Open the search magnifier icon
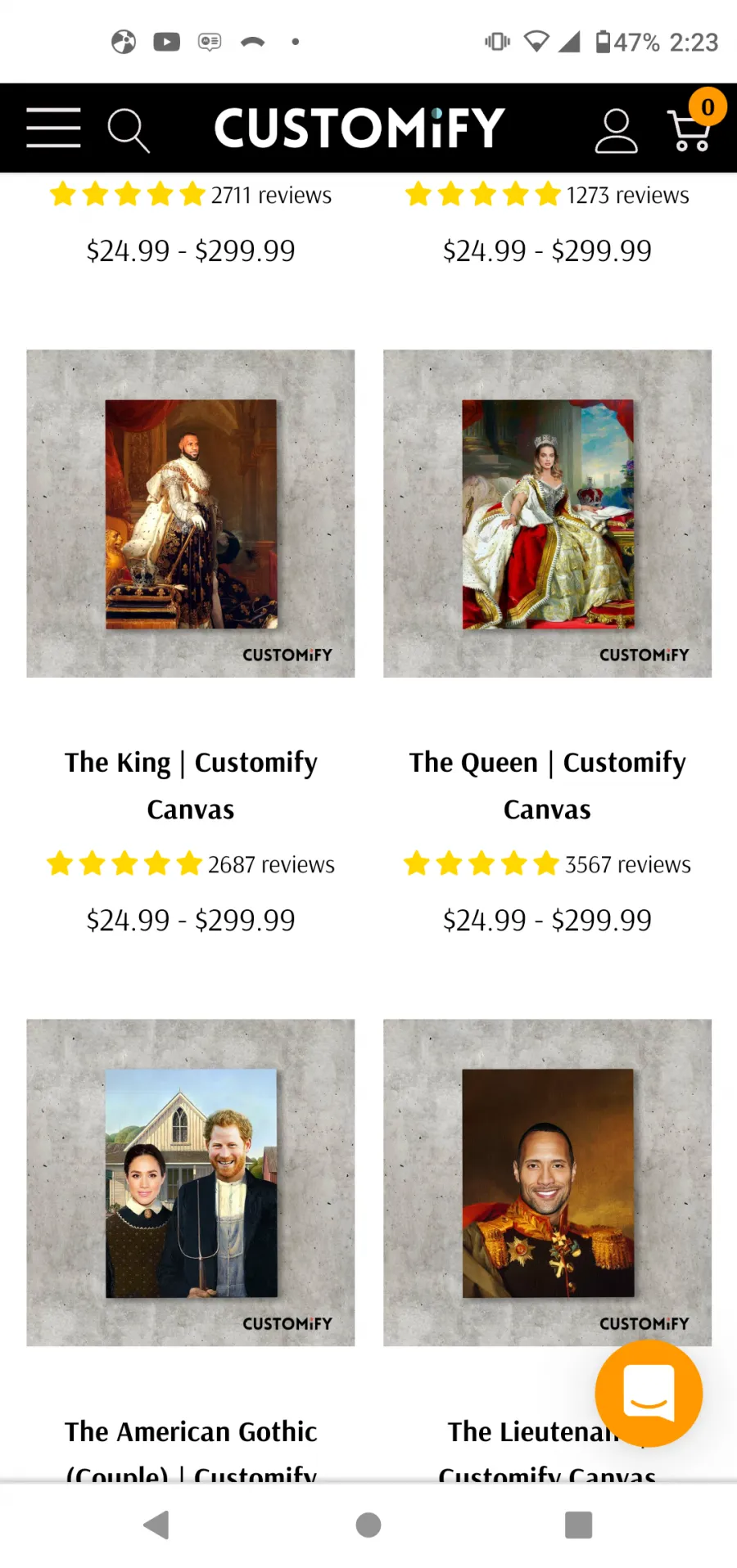 (x=129, y=130)
